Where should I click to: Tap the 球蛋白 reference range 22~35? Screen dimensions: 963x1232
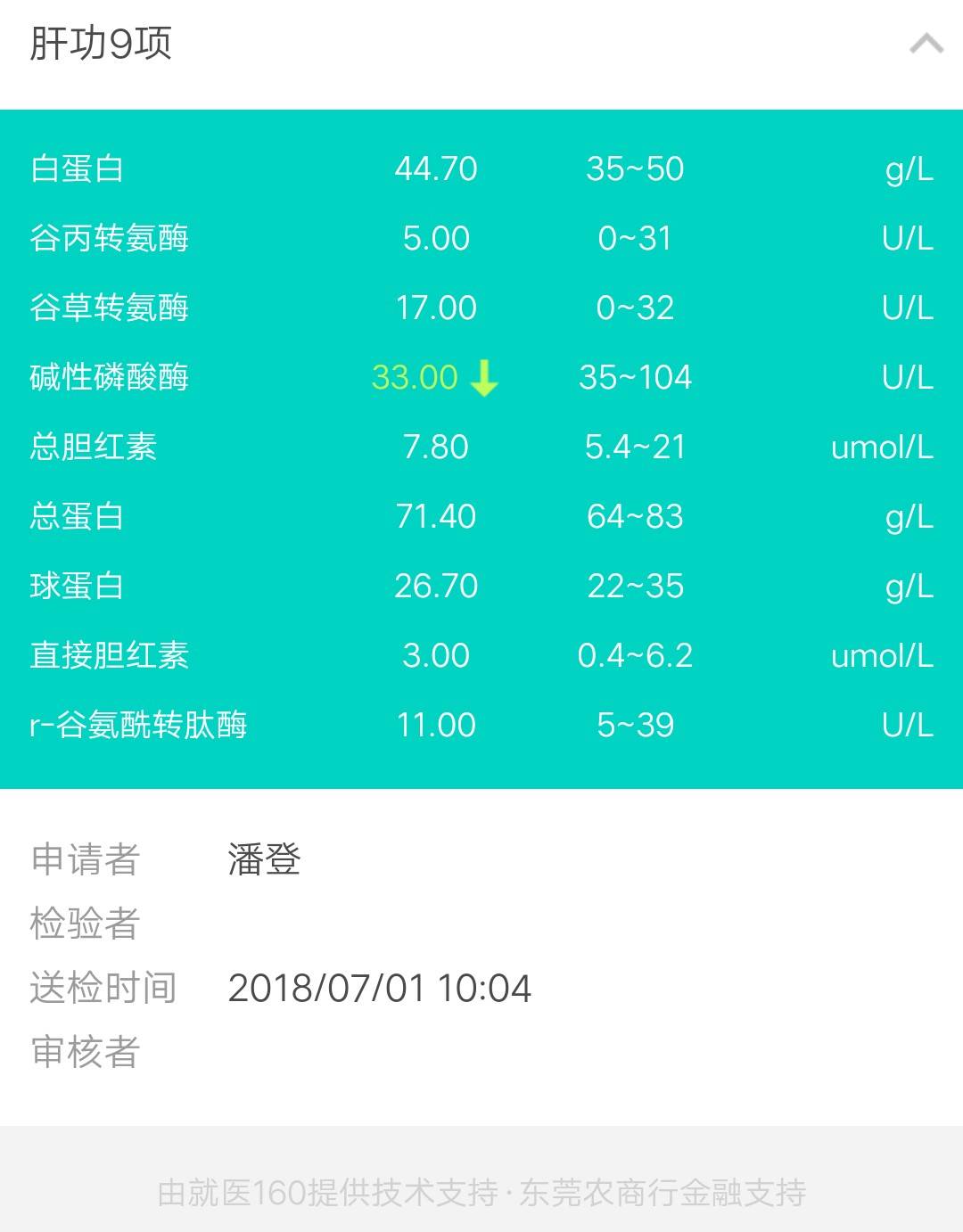point(633,586)
